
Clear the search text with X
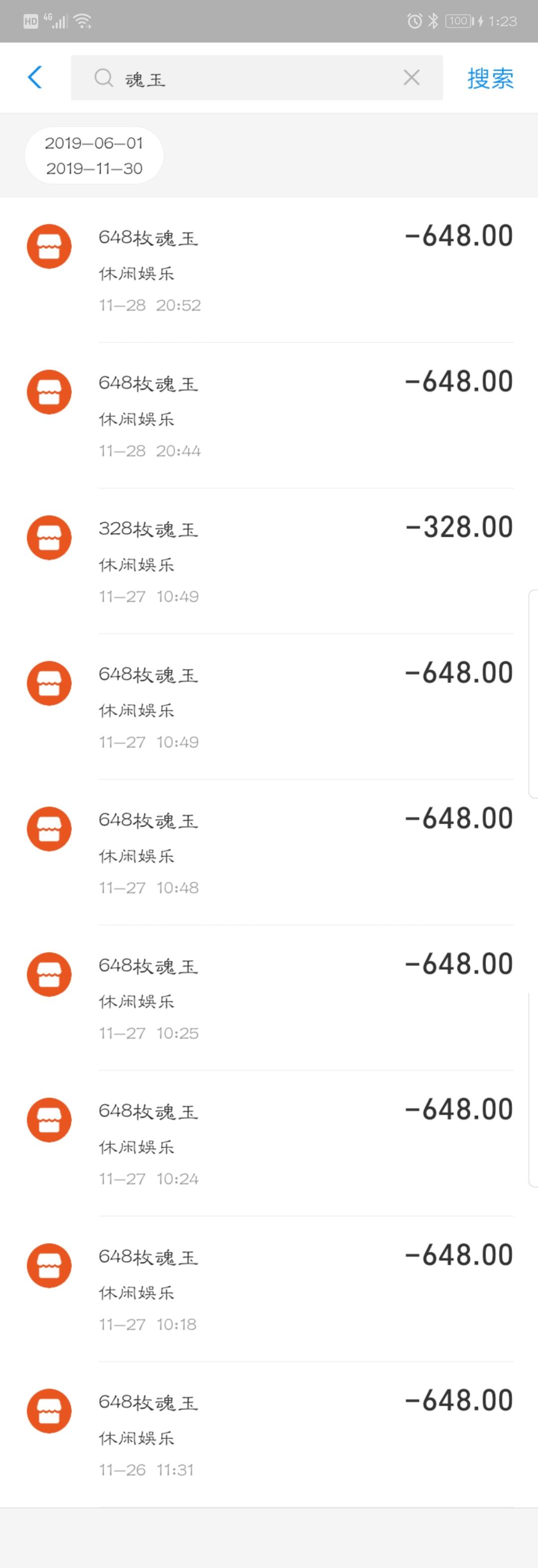click(x=411, y=77)
